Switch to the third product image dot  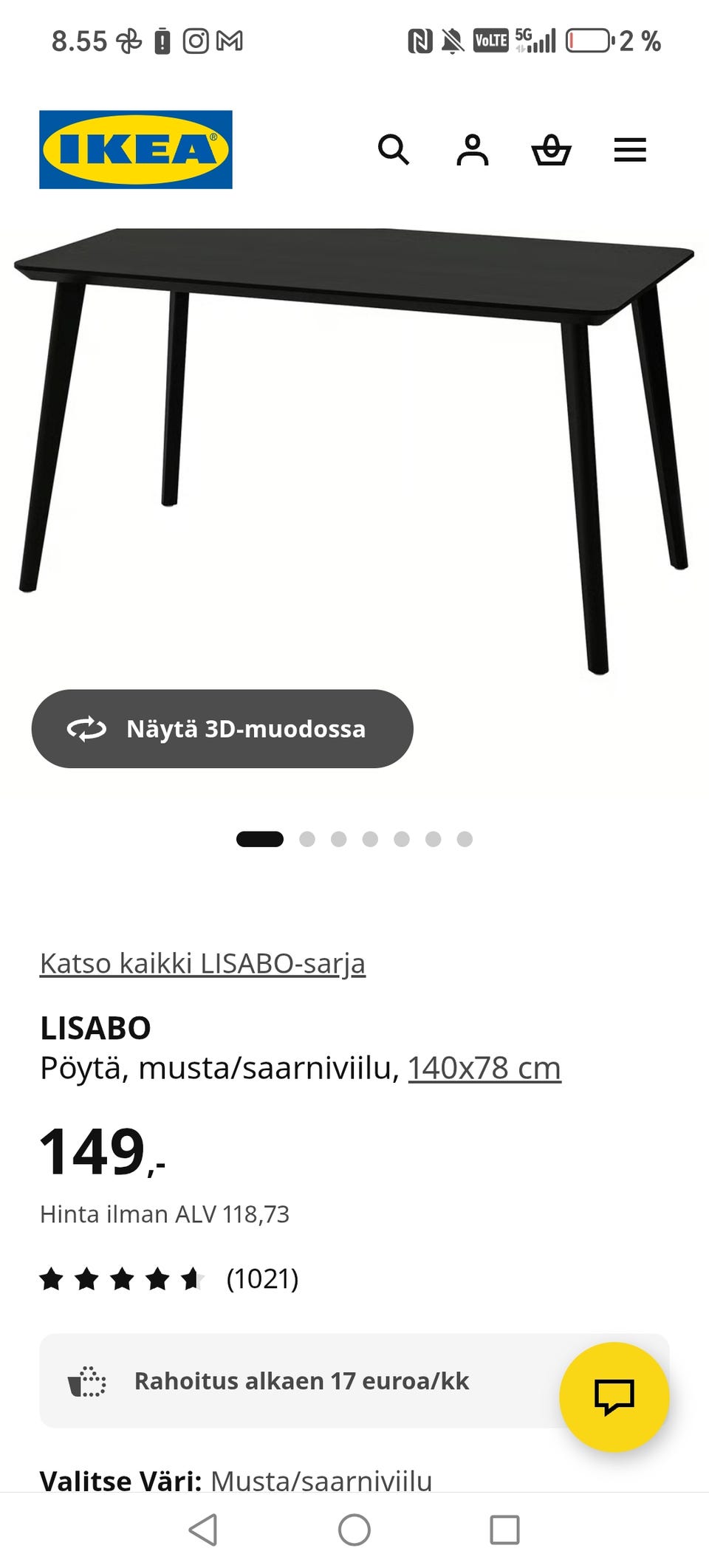coord(339,839)
